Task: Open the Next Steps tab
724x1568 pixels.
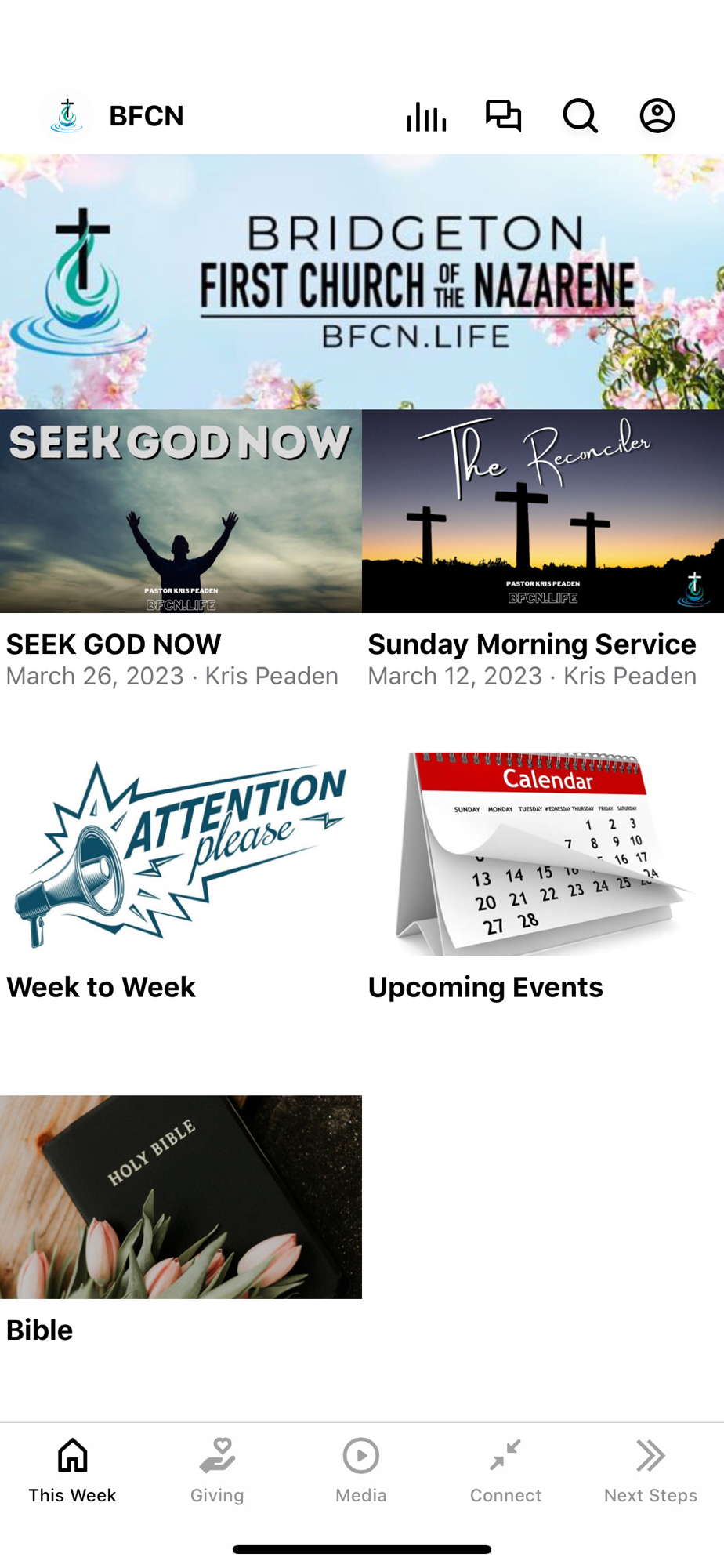Action: coord(650,1471)
